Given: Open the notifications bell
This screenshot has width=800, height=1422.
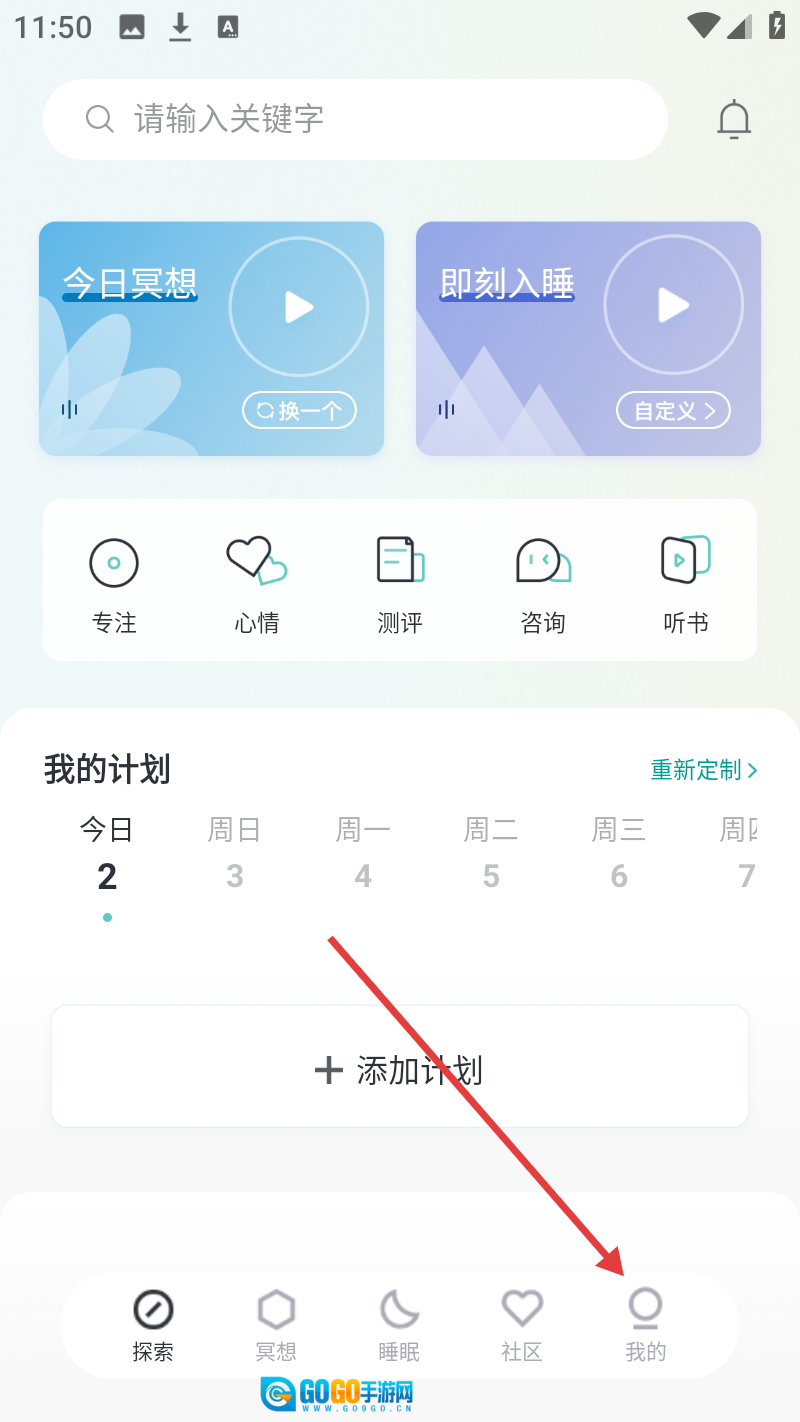Looking at the screenshot, I should pos(734,120).
